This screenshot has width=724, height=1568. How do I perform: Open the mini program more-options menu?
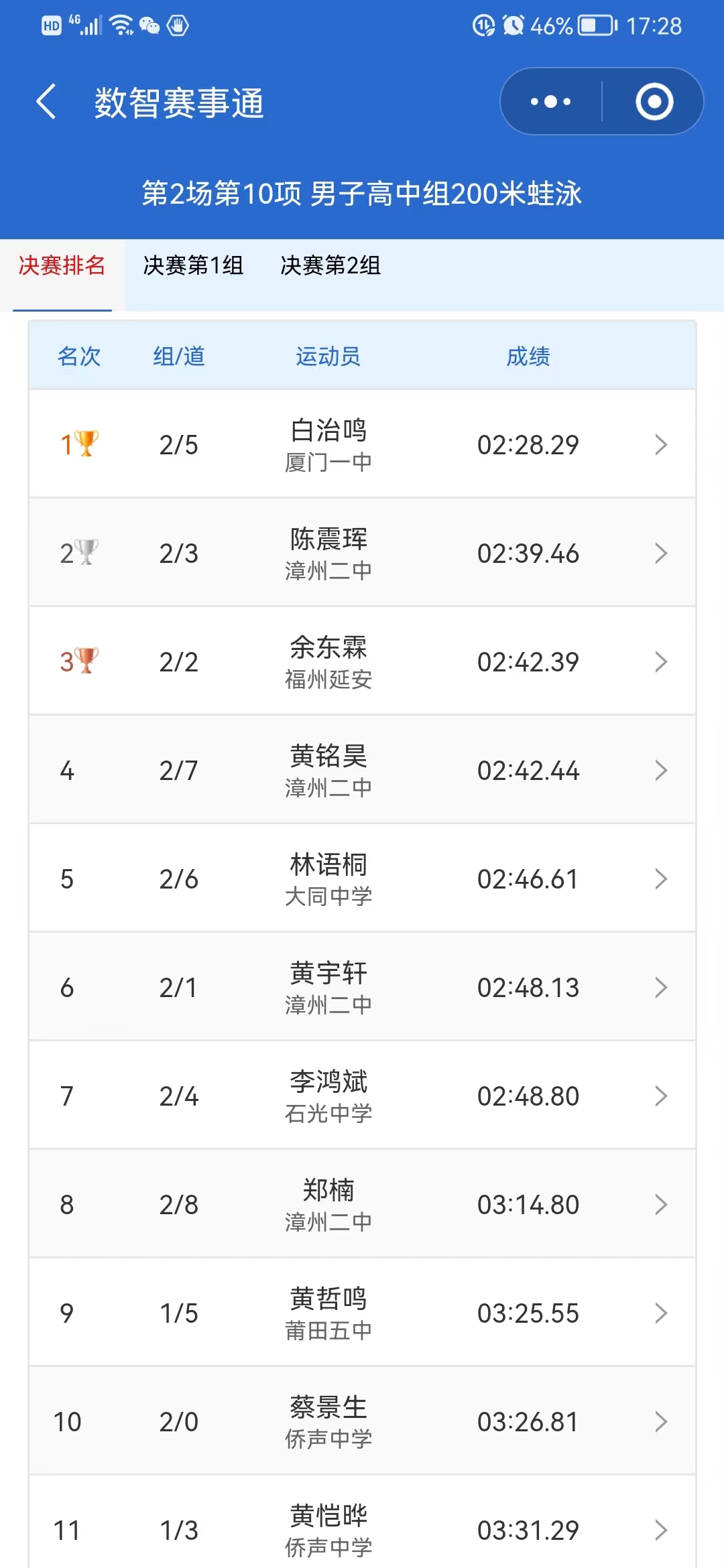551,102
